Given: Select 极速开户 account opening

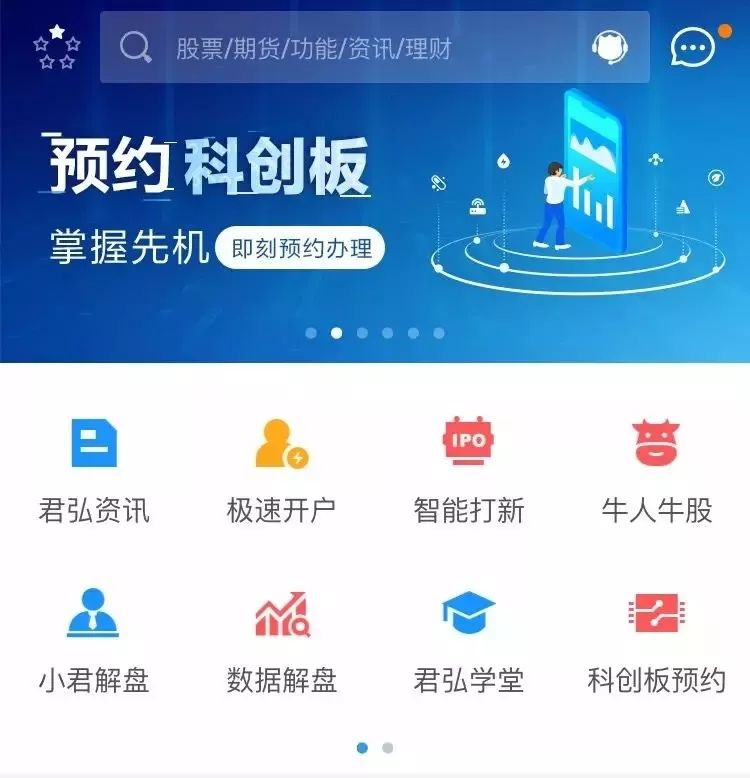Looking at the screenshot, I should point(281,470).
